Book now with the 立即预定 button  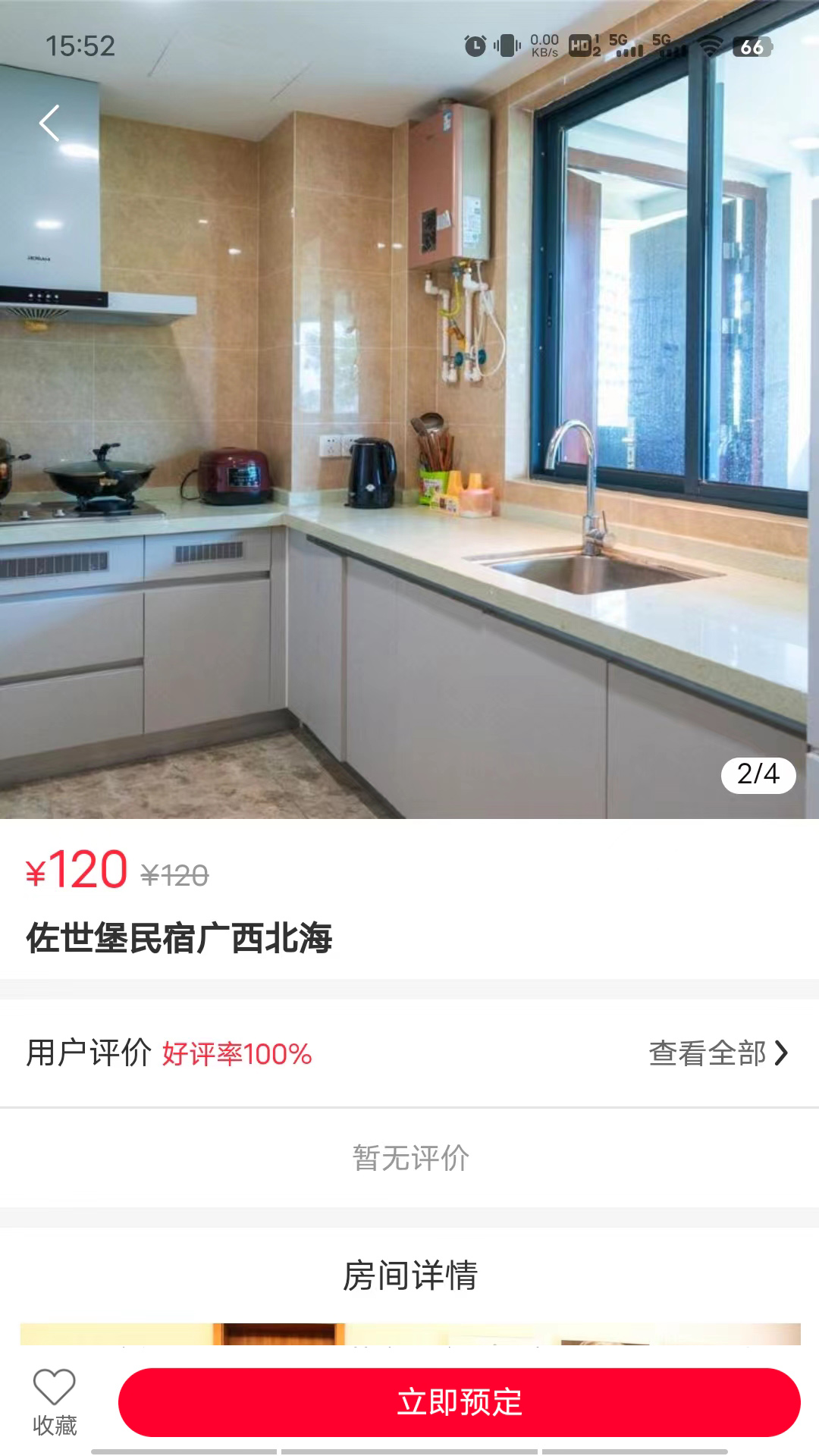(459, 1402)
